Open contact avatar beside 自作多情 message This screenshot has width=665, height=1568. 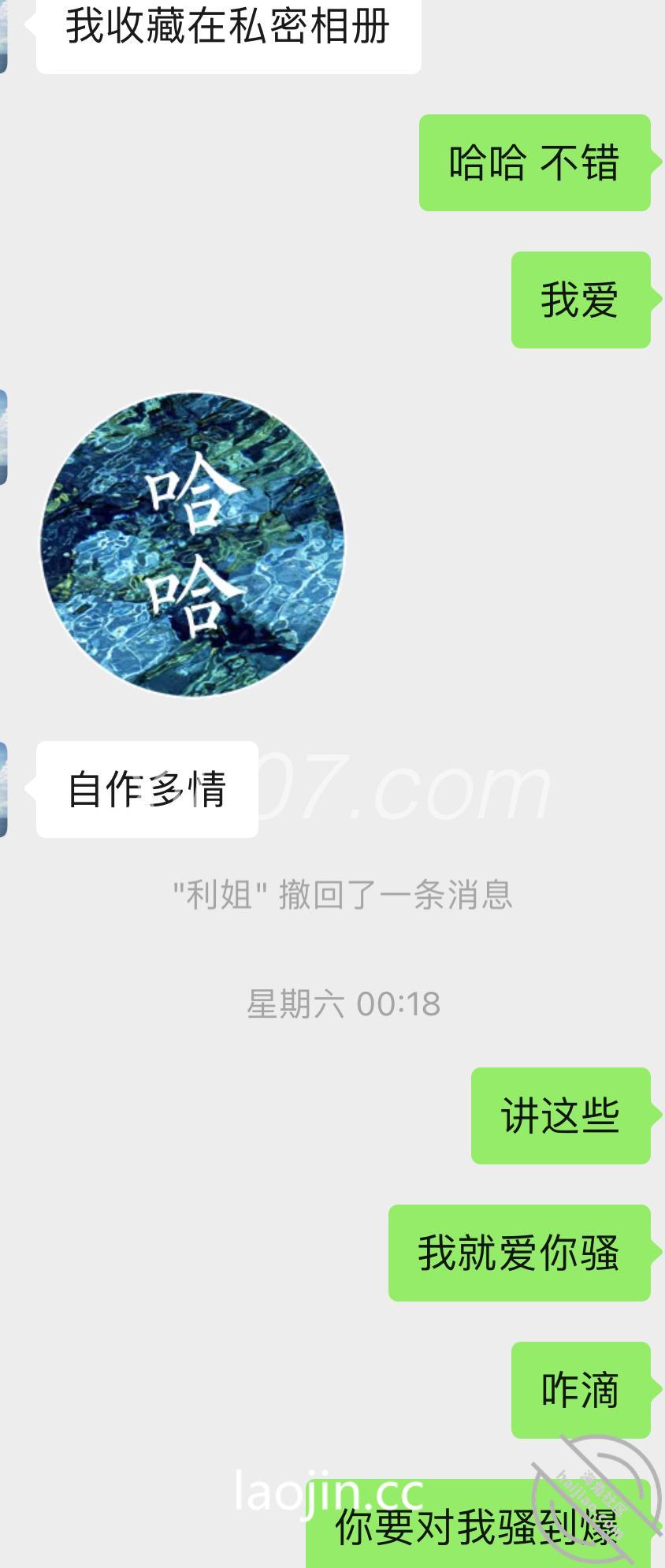(x=3, y=789)
